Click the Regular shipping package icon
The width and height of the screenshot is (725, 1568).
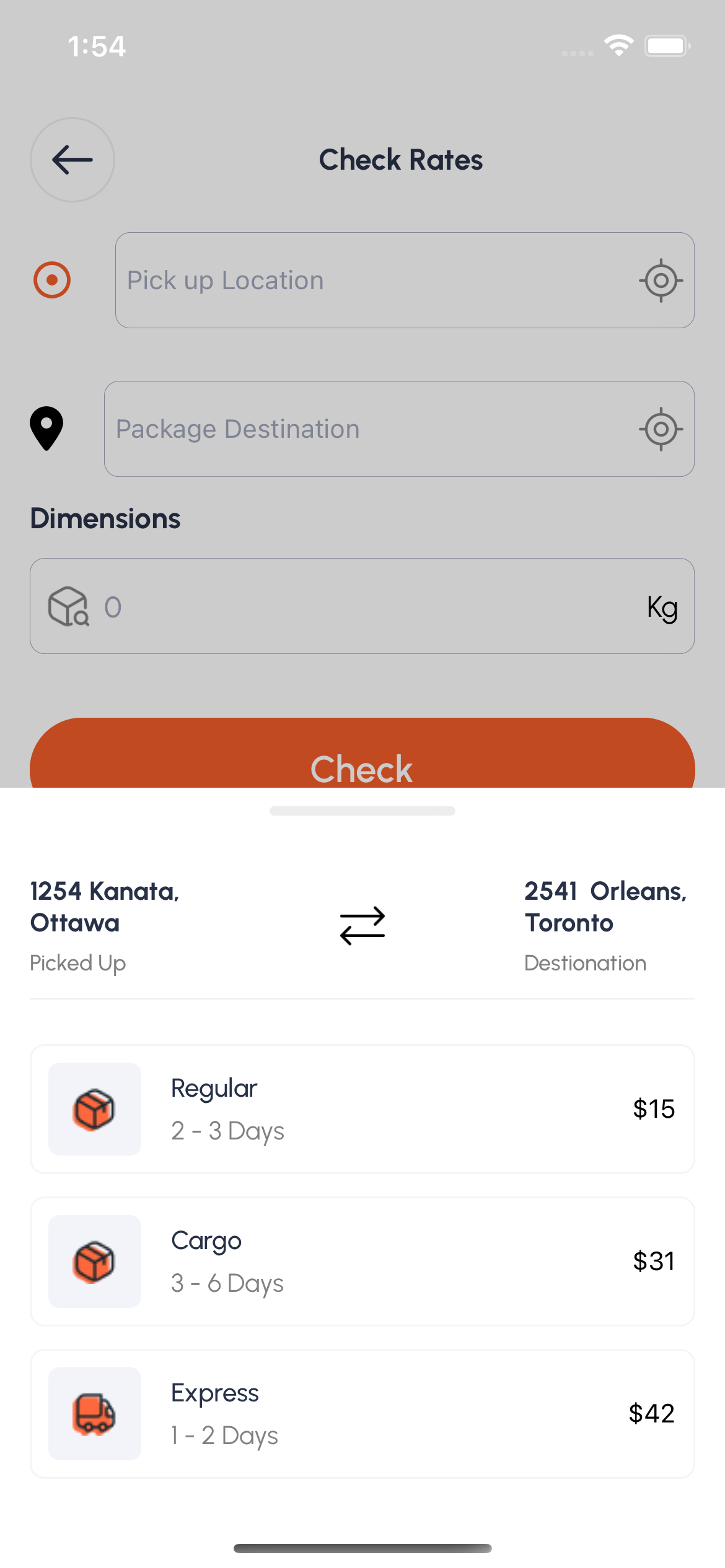point(94,1108)
